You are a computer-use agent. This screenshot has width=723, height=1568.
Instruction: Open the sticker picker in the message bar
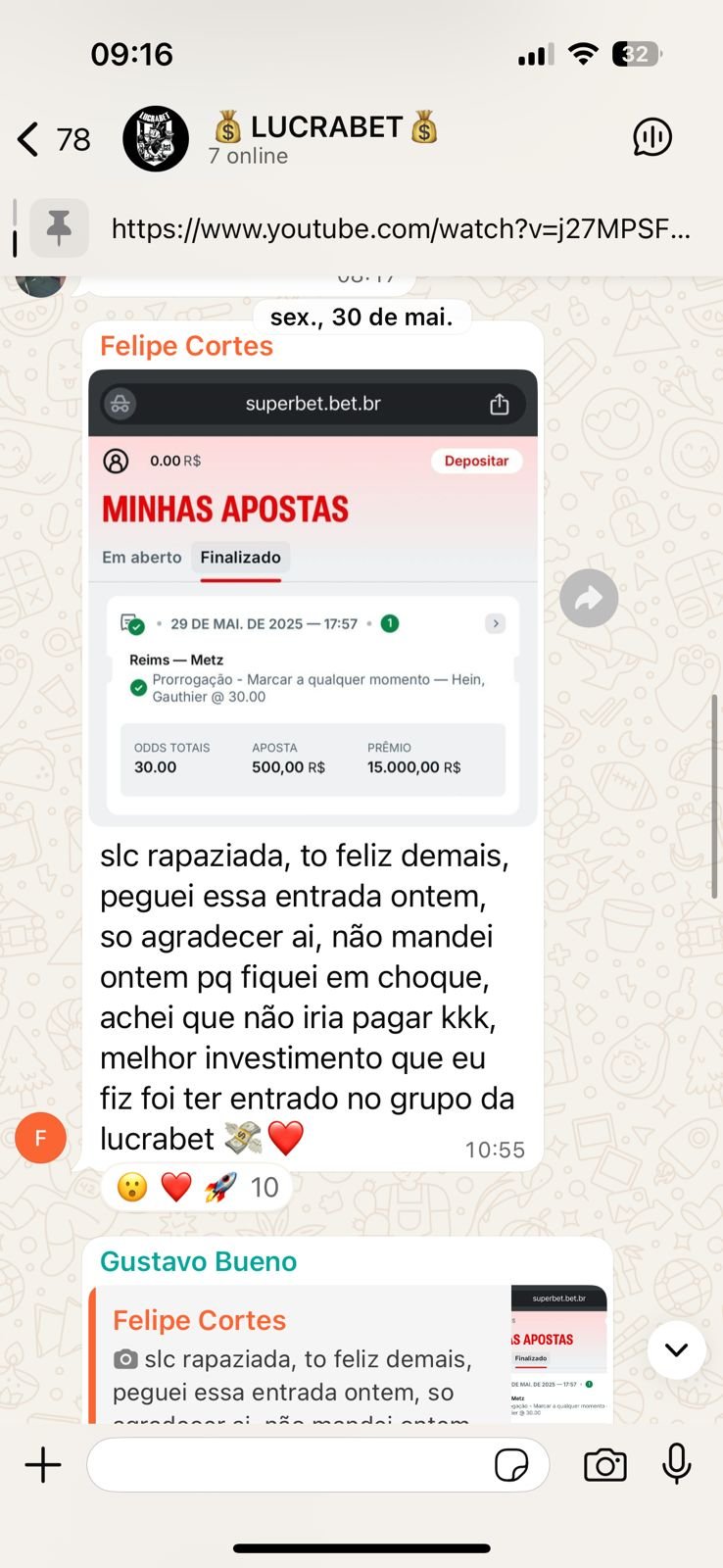pos(513,1464)
